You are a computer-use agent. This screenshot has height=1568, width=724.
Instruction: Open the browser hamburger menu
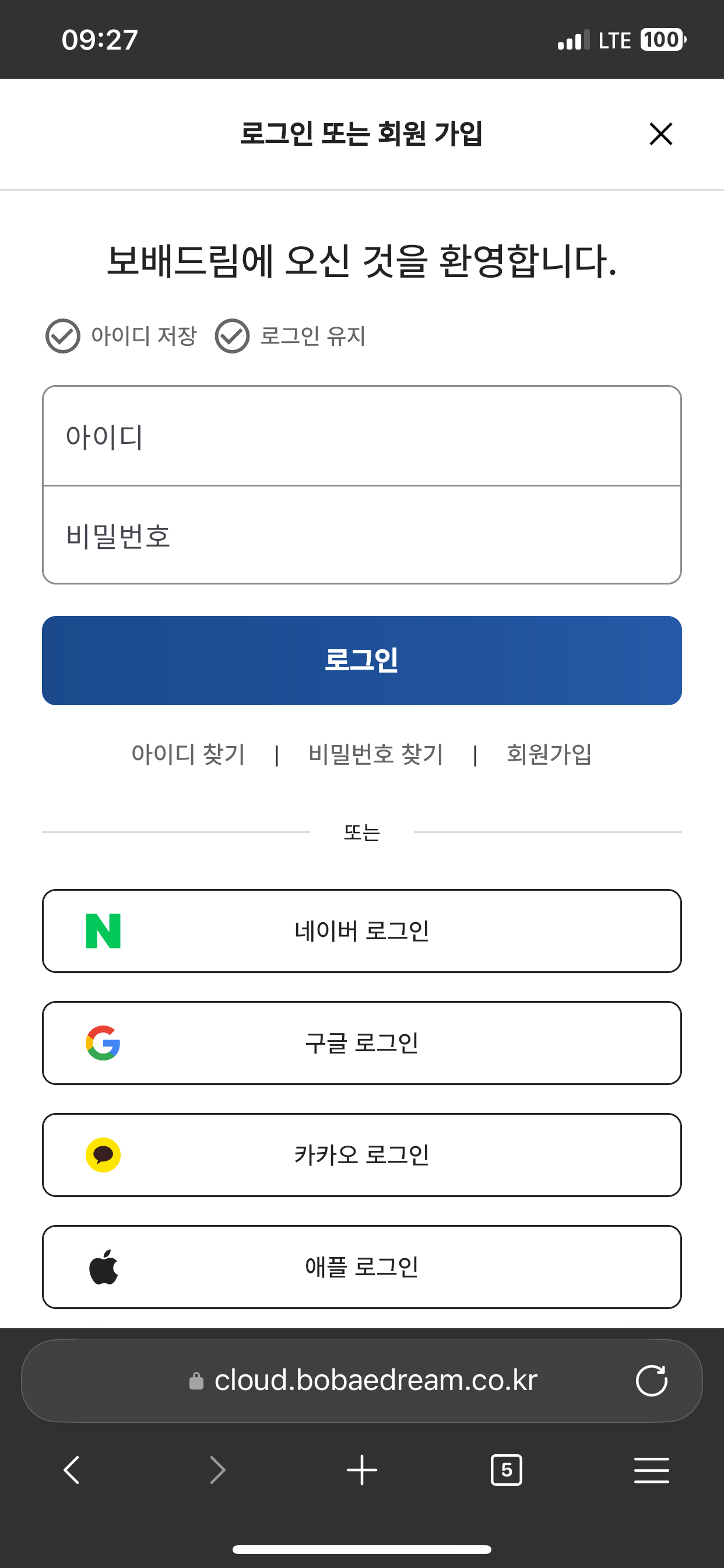[x=651, y=1470]
